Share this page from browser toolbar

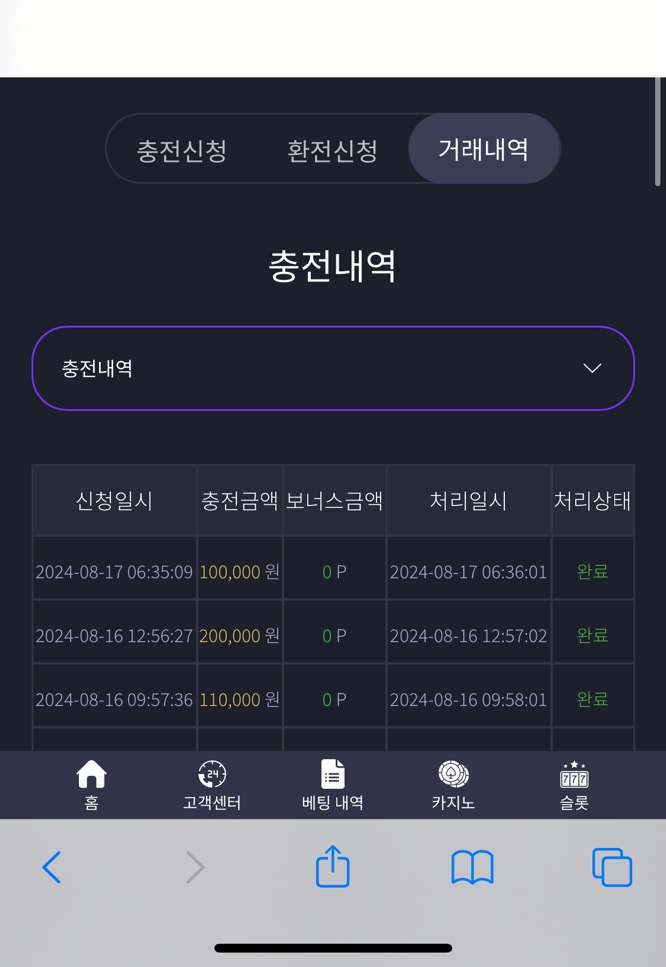click(x=333, y=866)
